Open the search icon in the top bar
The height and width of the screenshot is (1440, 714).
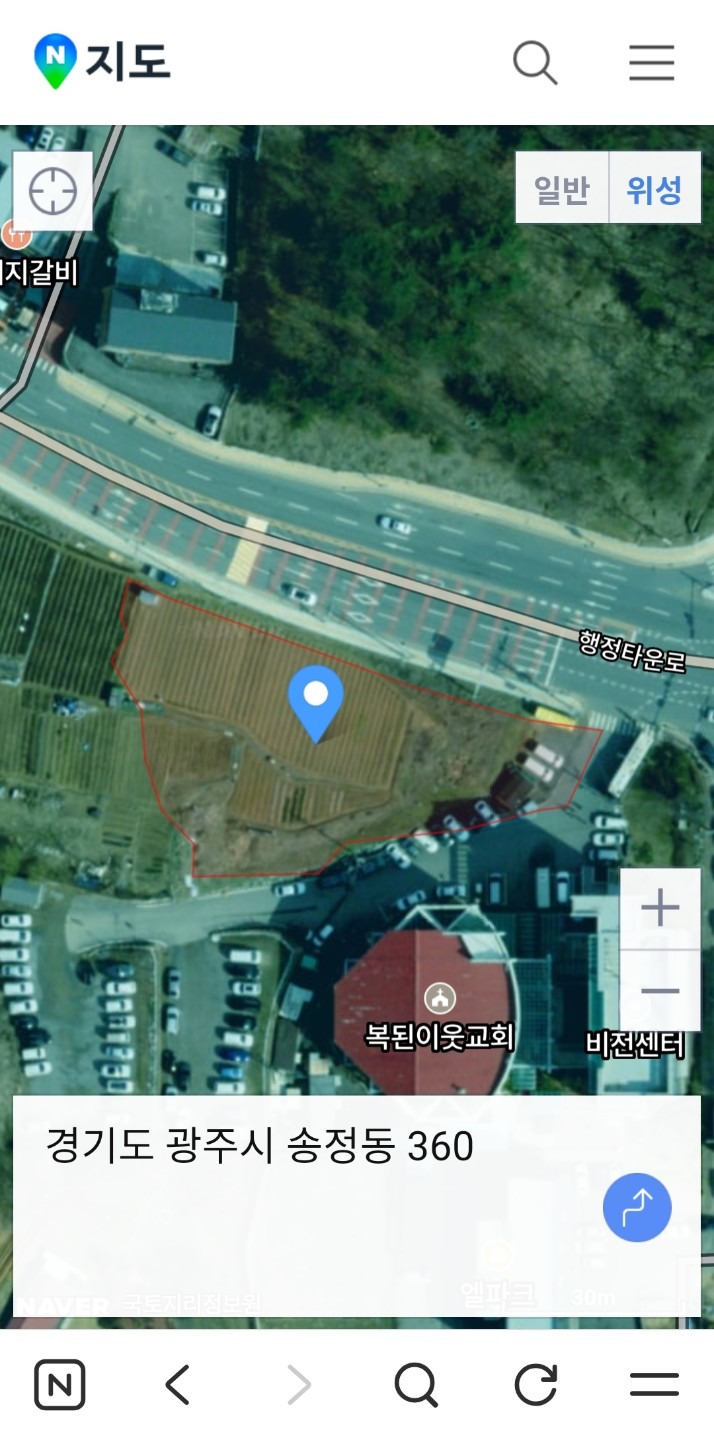[x=535, y=62]
